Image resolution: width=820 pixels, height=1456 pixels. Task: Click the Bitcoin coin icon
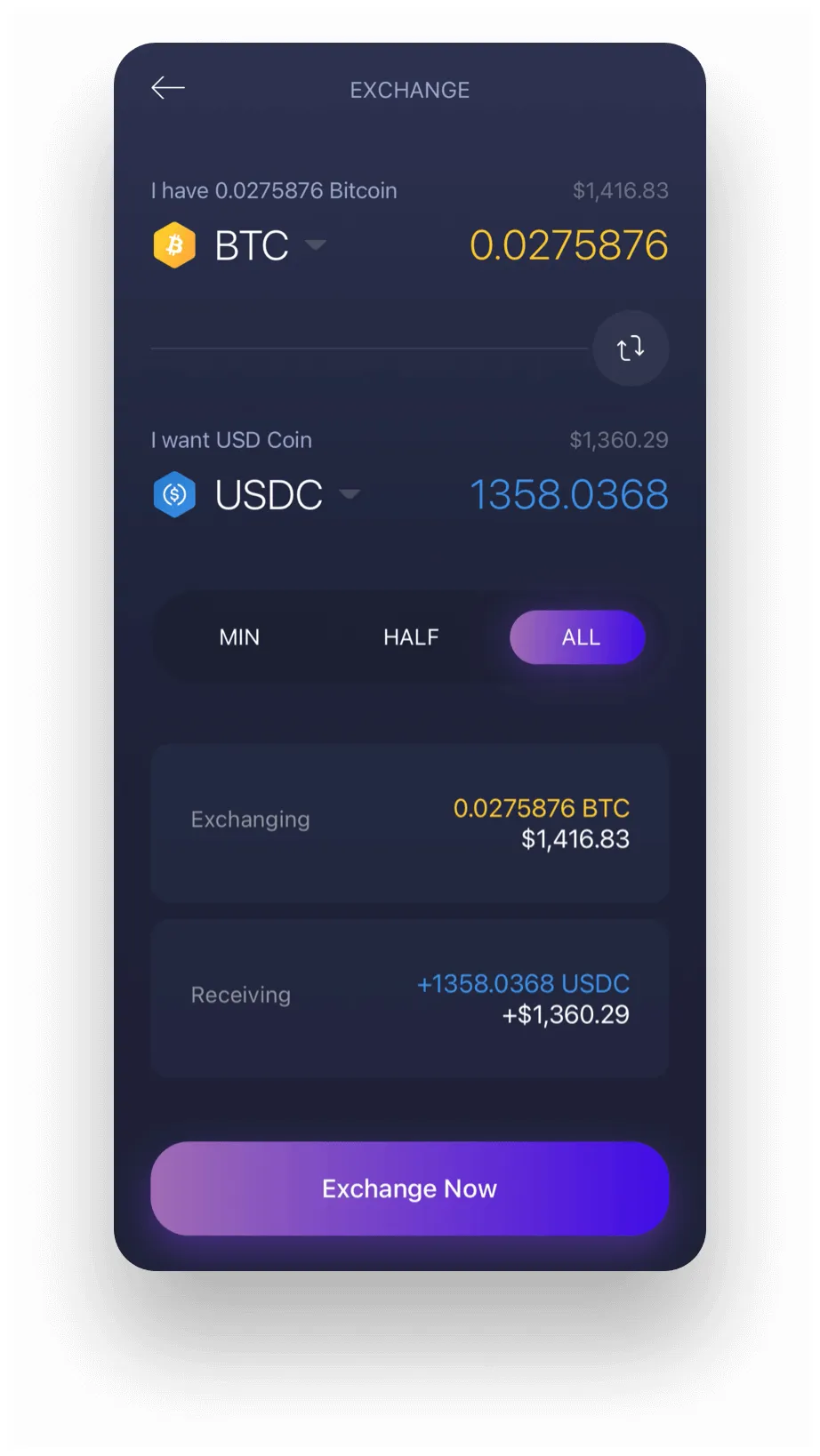174,244
